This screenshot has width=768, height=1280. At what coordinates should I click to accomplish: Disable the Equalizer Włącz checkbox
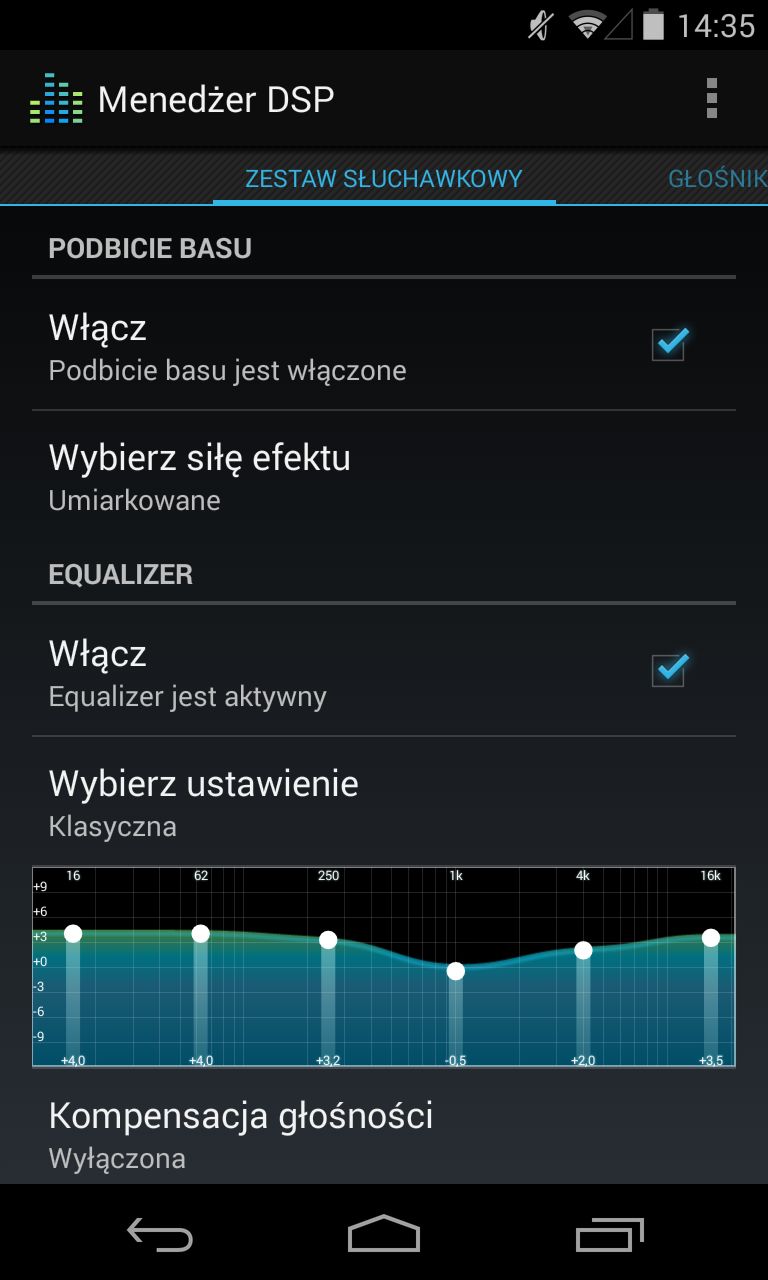pos(669,669)
